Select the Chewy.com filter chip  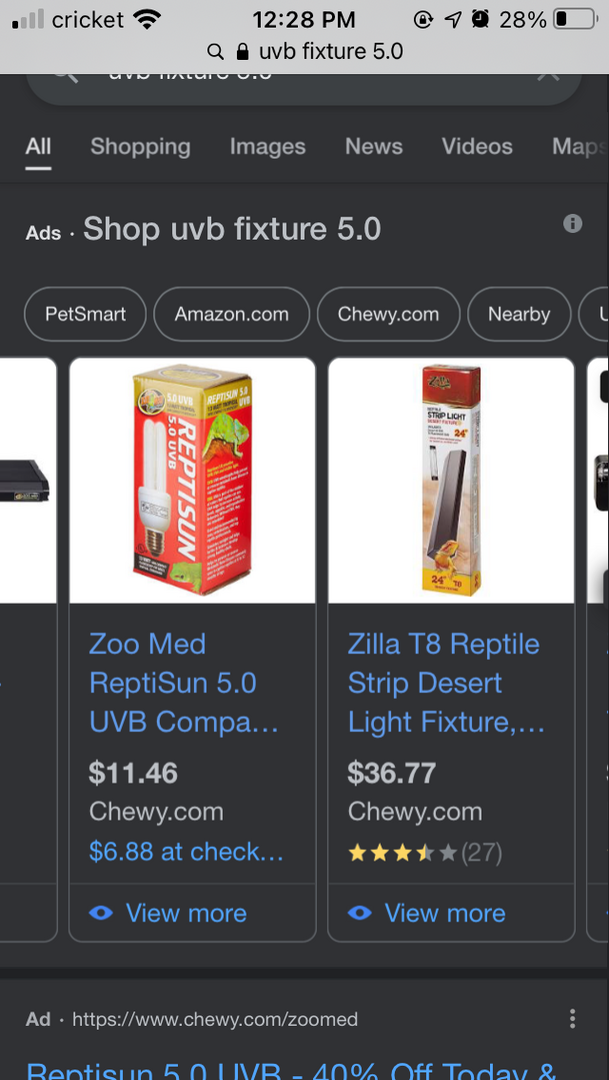click(x=389, y=314)
